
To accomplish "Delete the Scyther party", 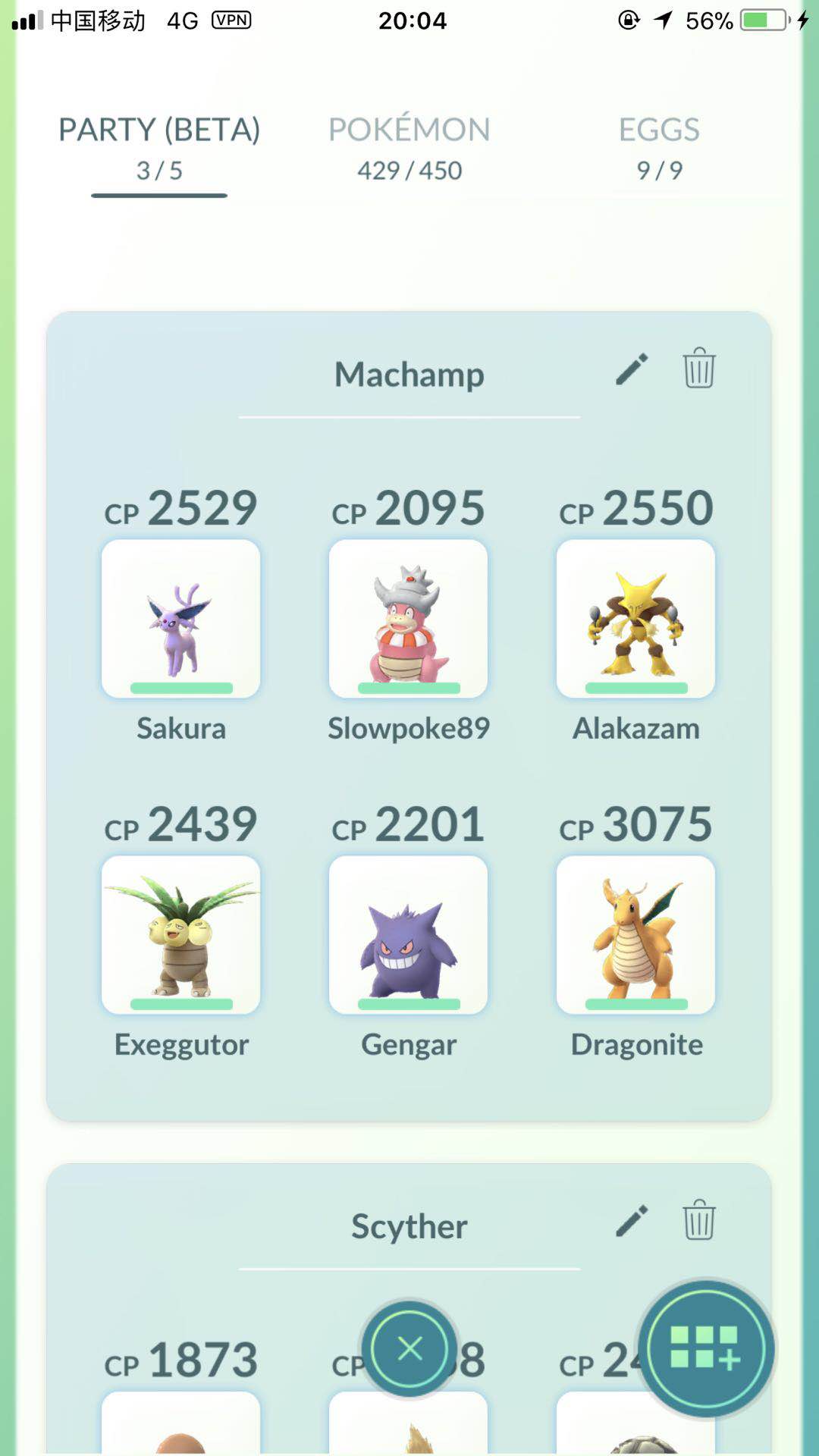I will click(698, 1219).
